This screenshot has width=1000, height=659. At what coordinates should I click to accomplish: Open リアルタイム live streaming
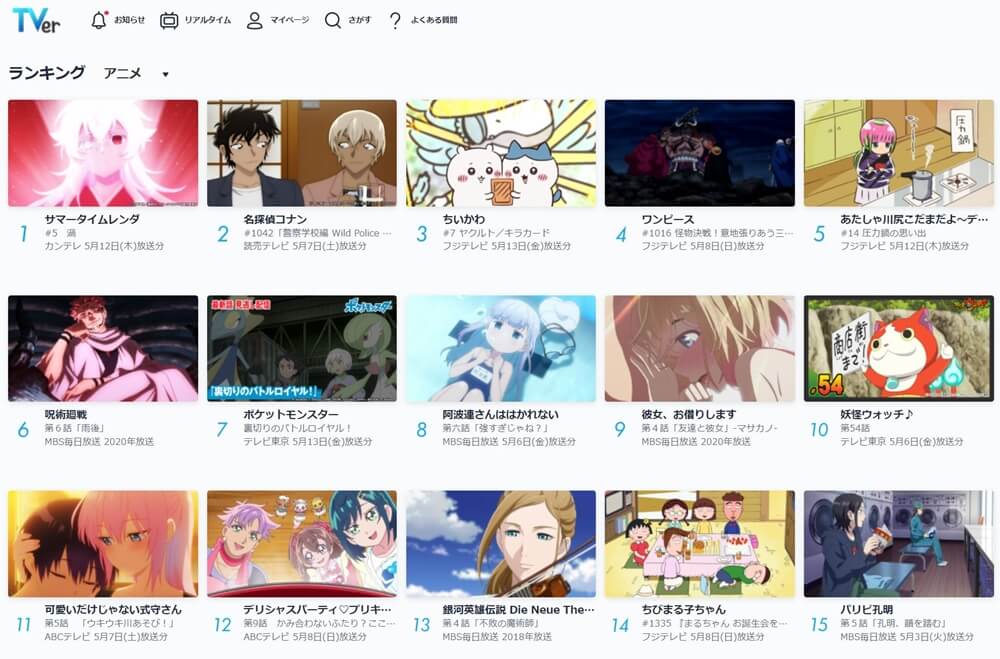point(195,20)
